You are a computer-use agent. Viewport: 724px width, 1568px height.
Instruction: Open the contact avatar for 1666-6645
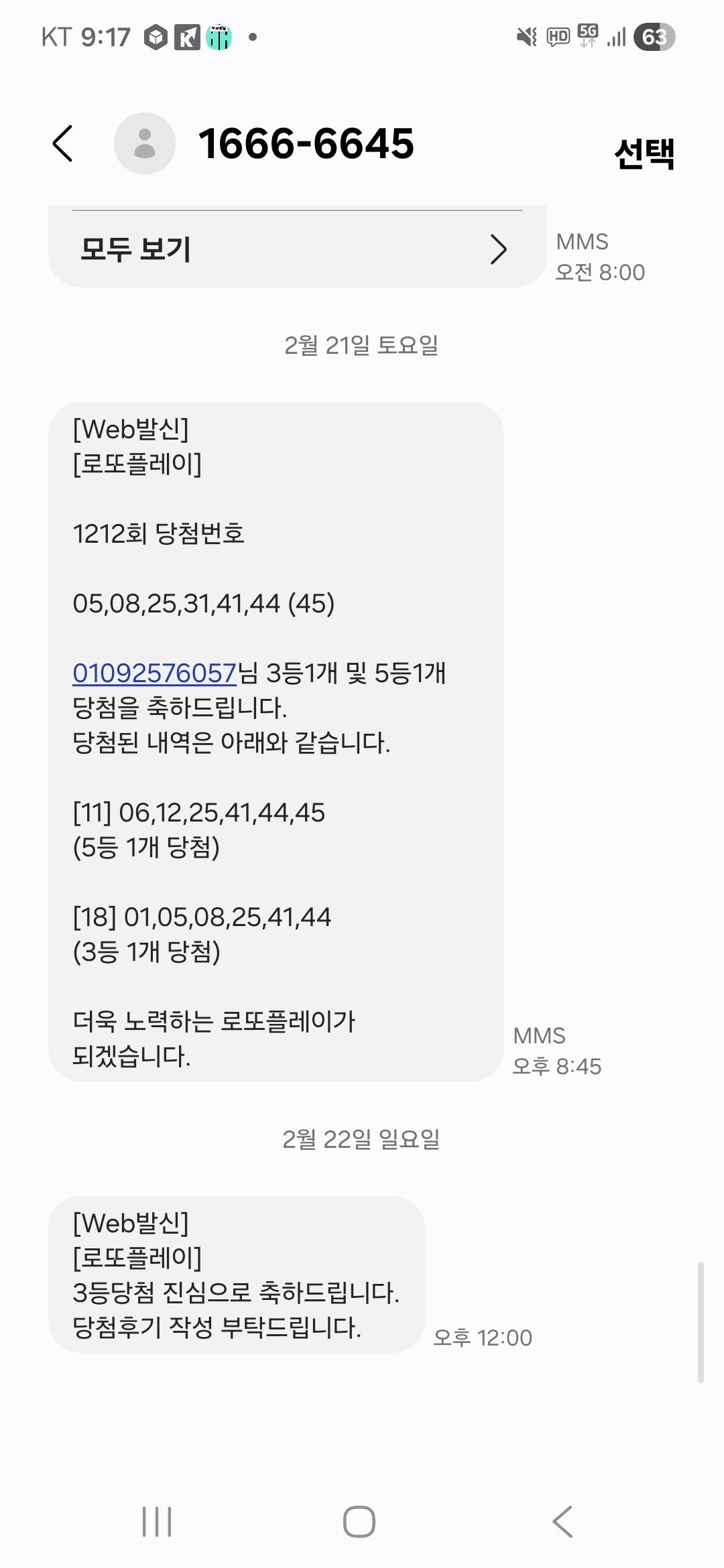point(145,143)
